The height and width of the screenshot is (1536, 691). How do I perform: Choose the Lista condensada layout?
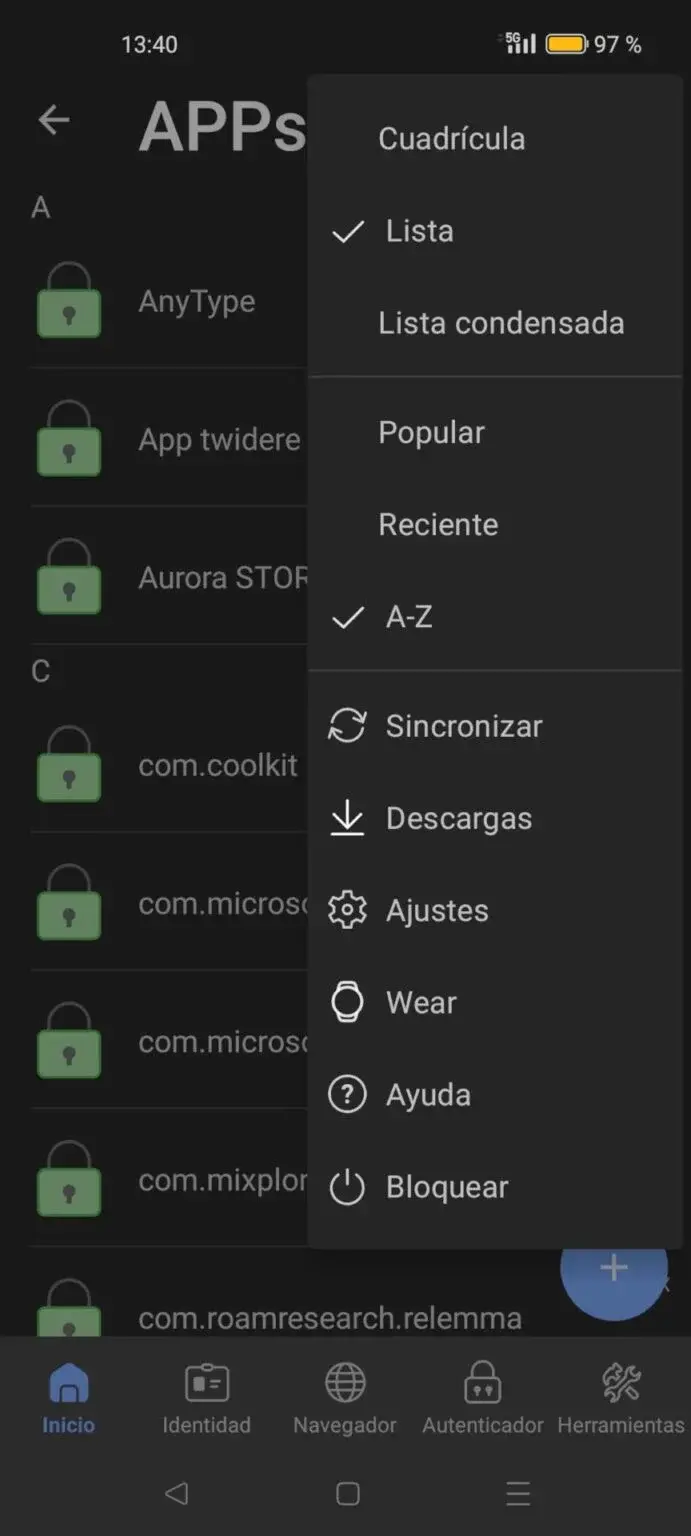click(495, 323)
